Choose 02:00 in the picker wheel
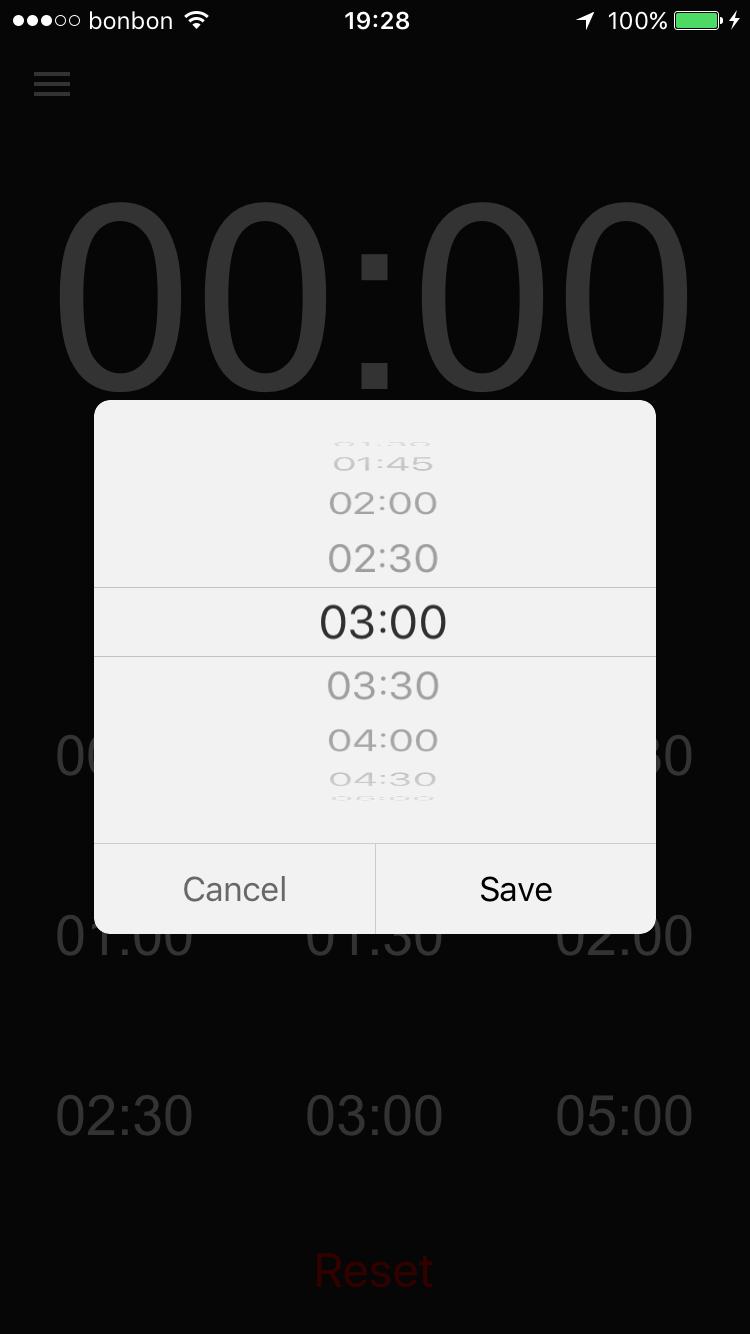The height and width of the screenshot is (1334, 750). click(x=383, y=503)
